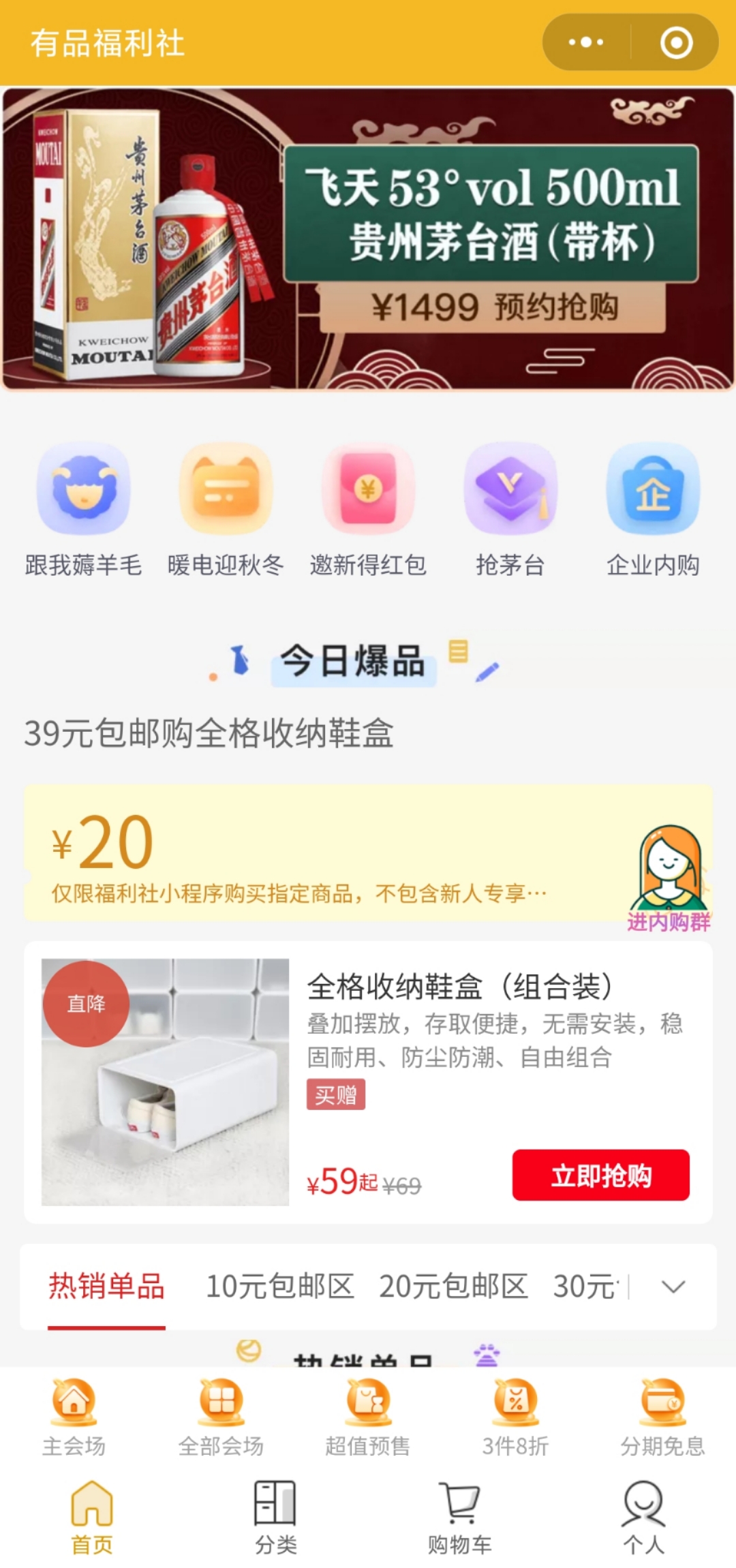The image size is (736, 1568).
Task: Open the ¥20 coupon card
Action: click(x=327, y=852)
